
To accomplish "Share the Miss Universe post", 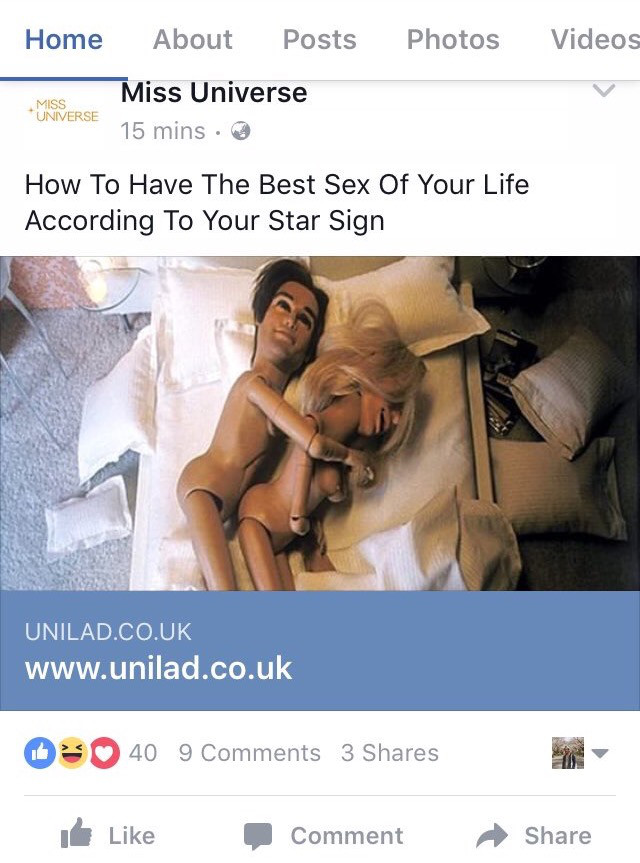I will tap(534, 835).
